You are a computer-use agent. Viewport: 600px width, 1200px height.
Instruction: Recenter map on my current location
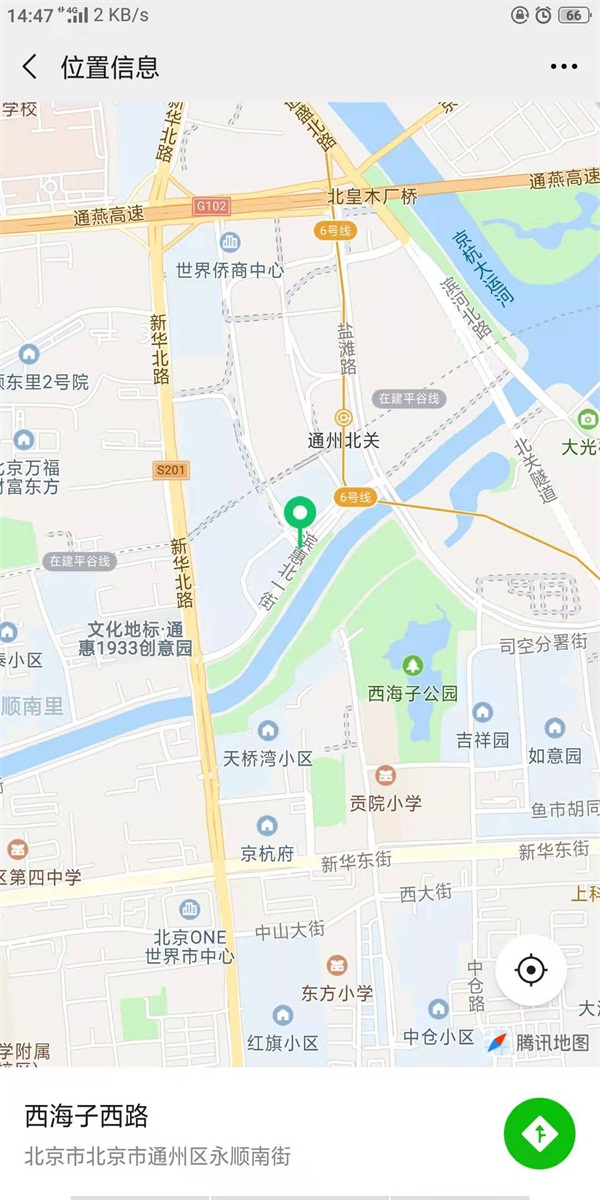coord(531,970)
